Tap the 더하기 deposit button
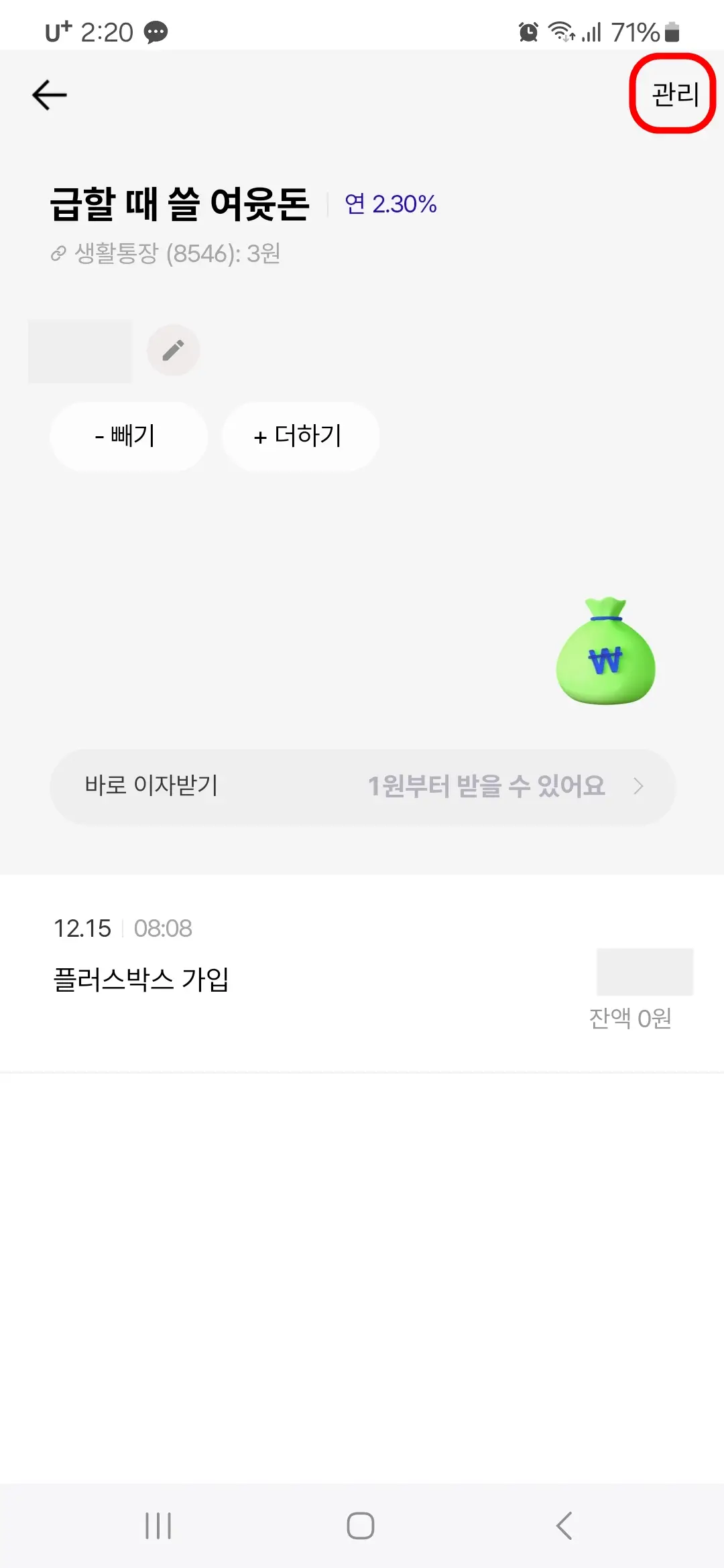This screenshot has width=724, height=1568. (300, 436)
